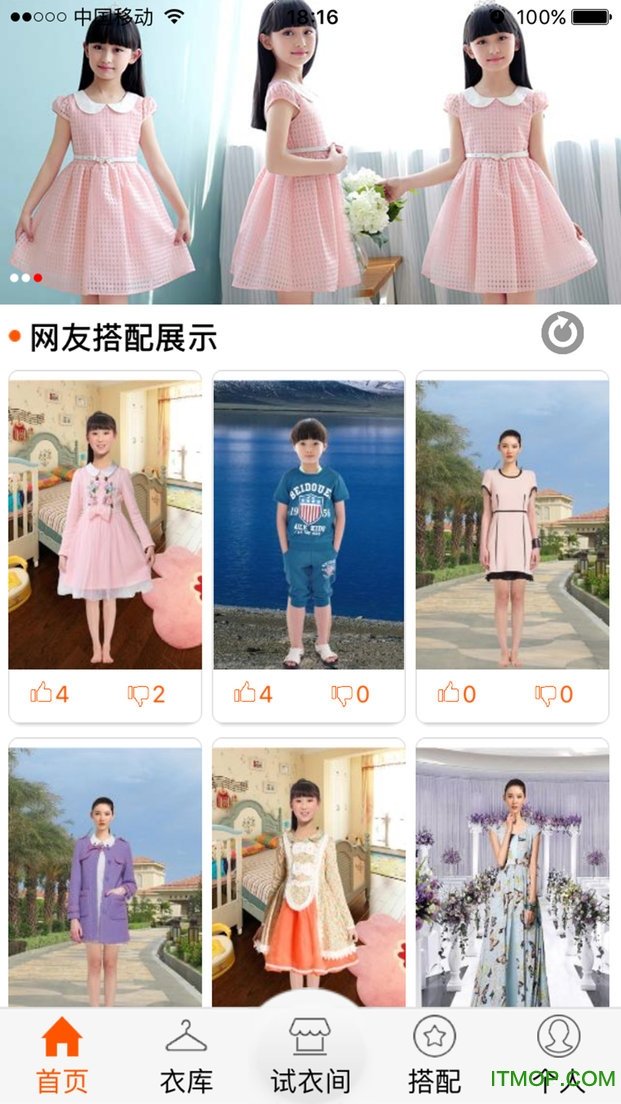Viewport: 621px width, 1104px height.
Task: Open the 试衣间 fitting room tab
Action: pos(310,1055)
